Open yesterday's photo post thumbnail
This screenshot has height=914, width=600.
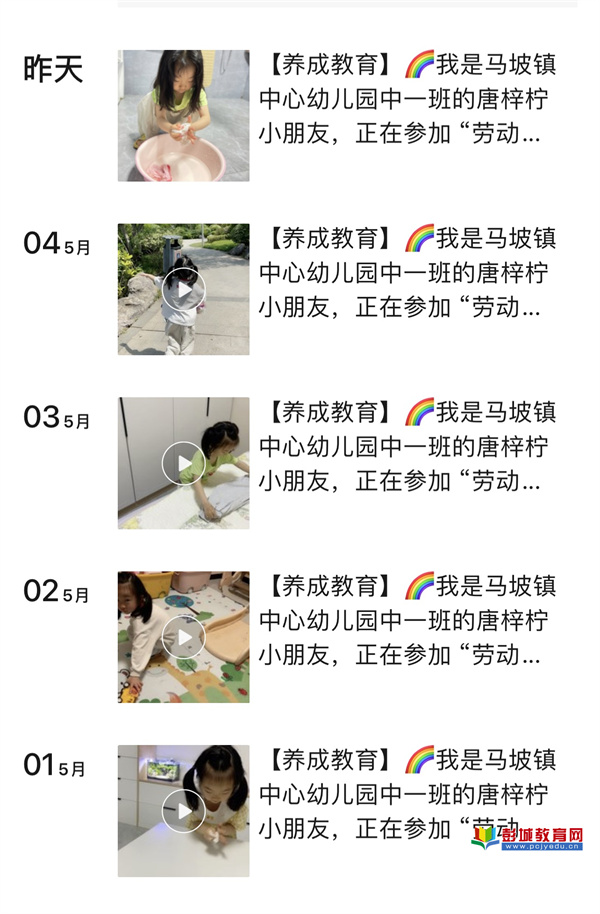coord(183,115)
